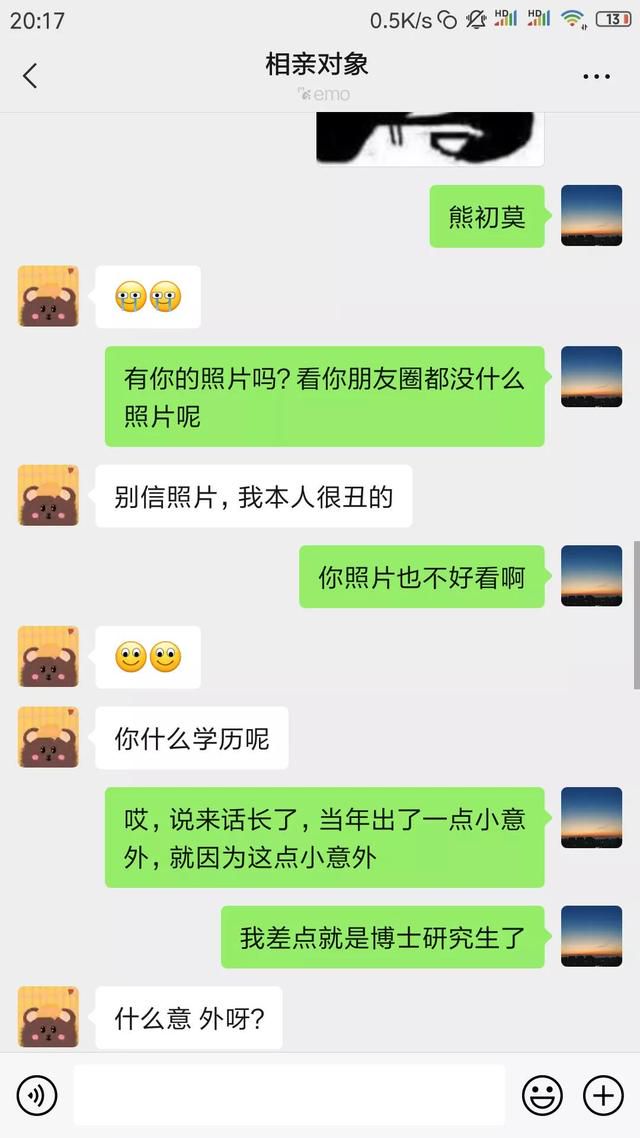Tap the bear avatar beside 你什么学历呢
This screenshot has width=640, height=1138.
coord(48,738)
